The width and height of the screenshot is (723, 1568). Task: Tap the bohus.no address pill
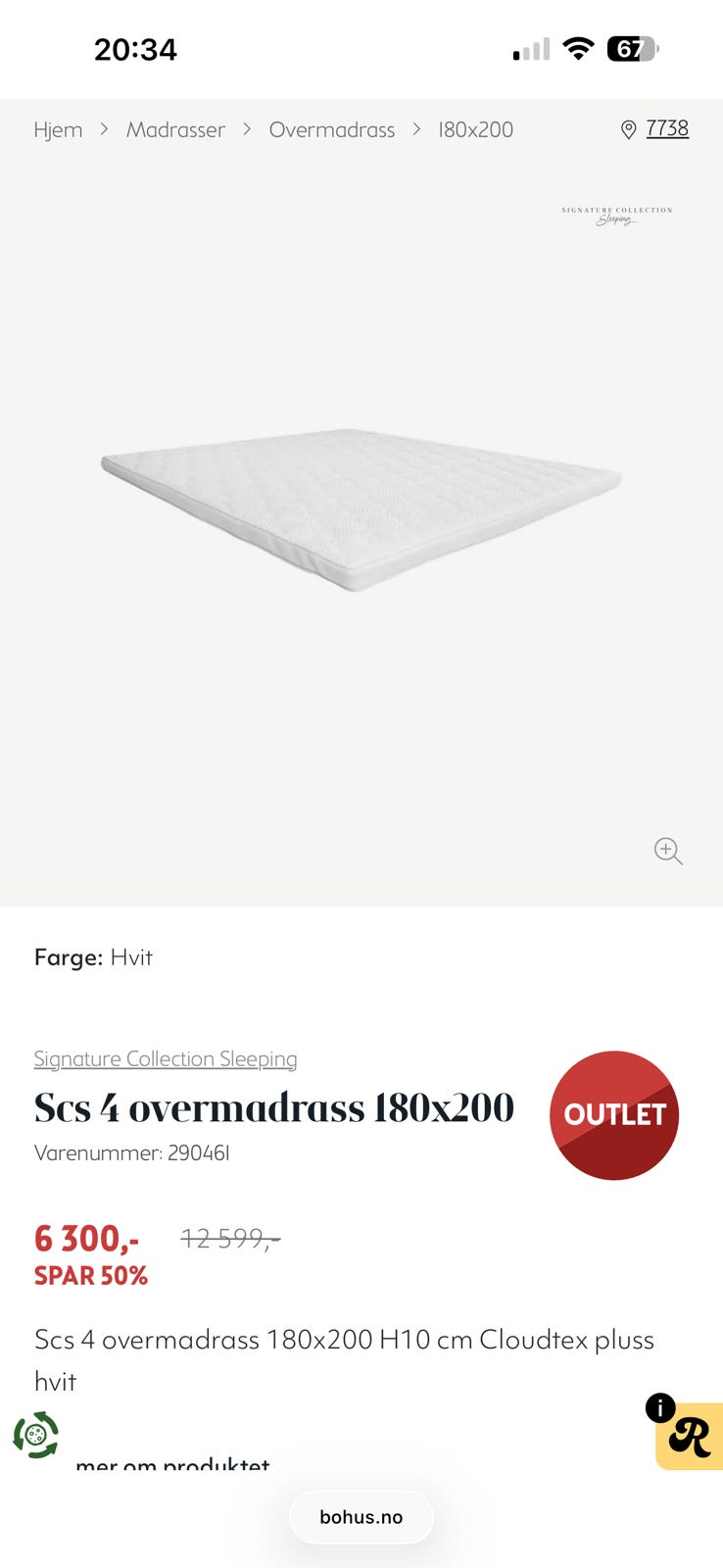coord(361,1517)
